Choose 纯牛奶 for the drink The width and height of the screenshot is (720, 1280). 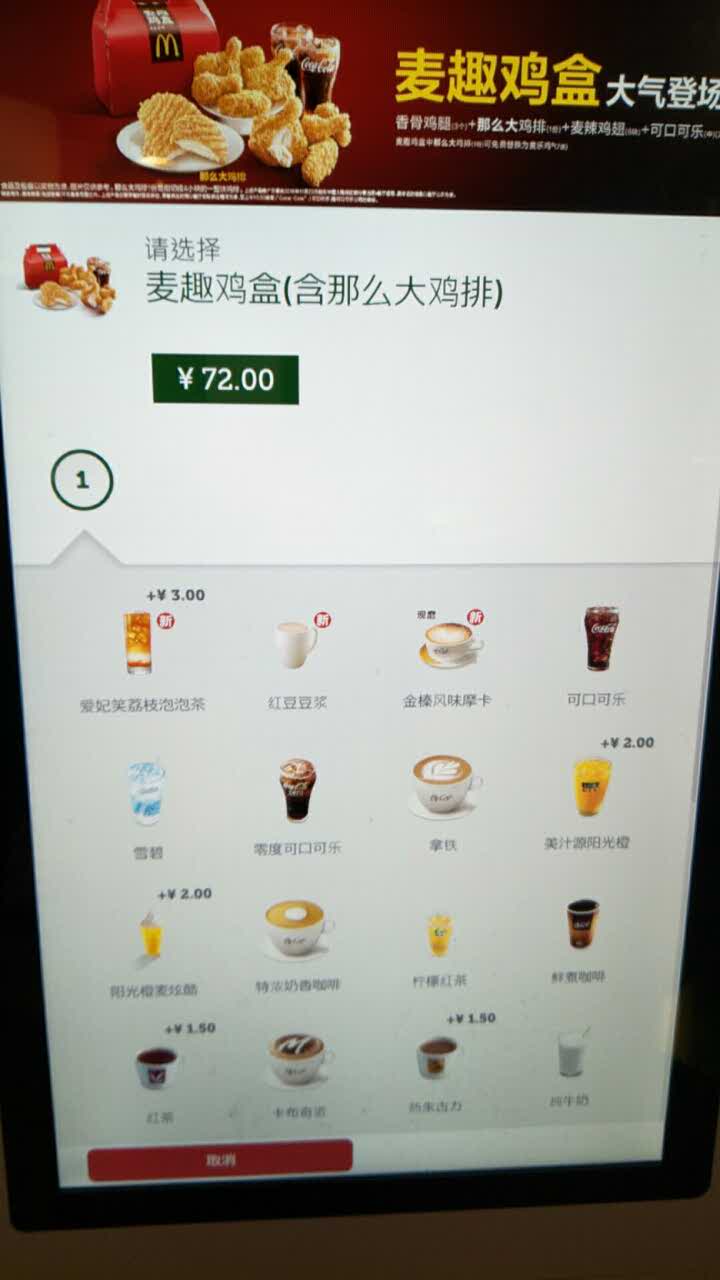571,1054
